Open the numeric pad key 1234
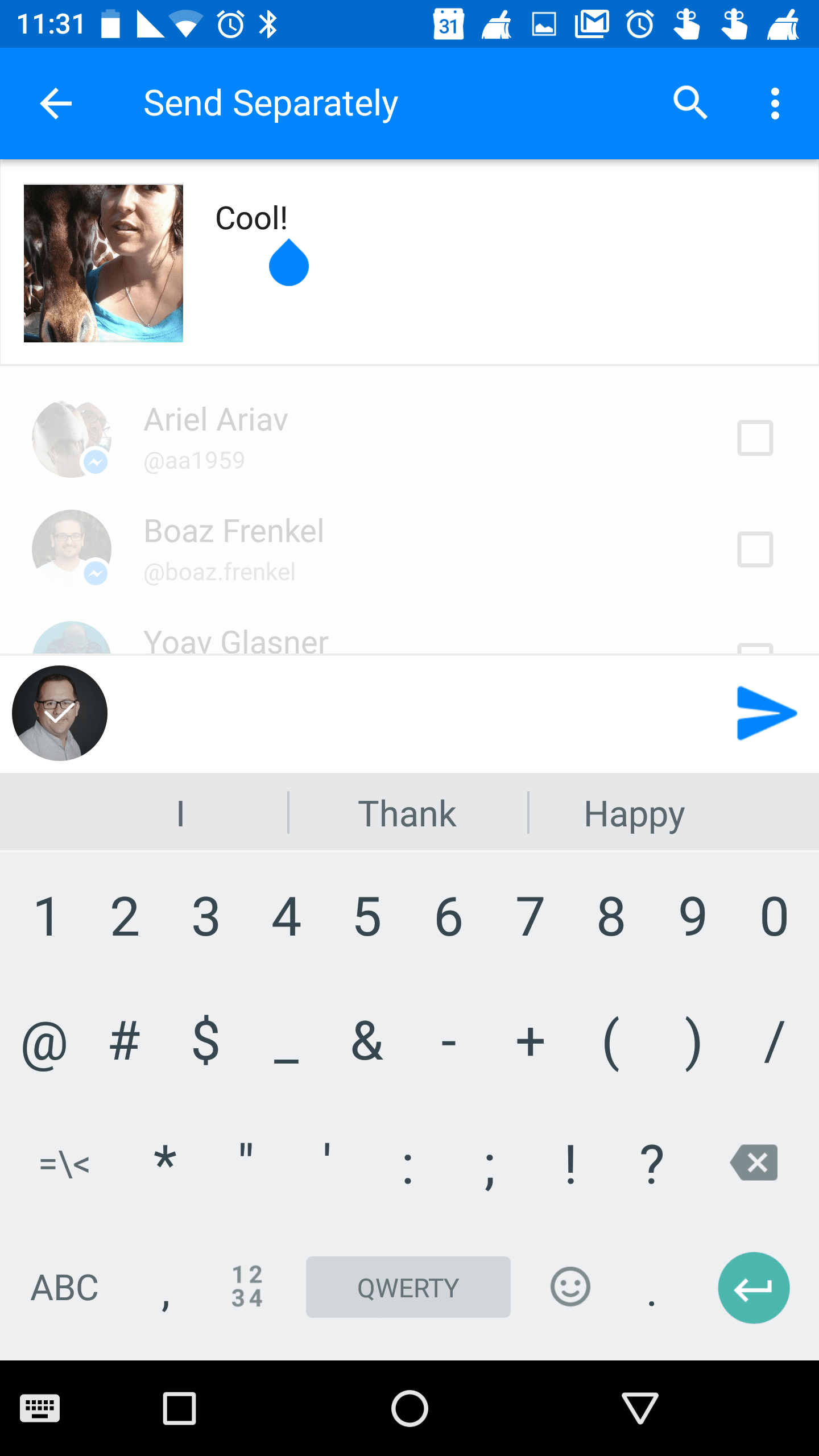 pos(247,1287)
